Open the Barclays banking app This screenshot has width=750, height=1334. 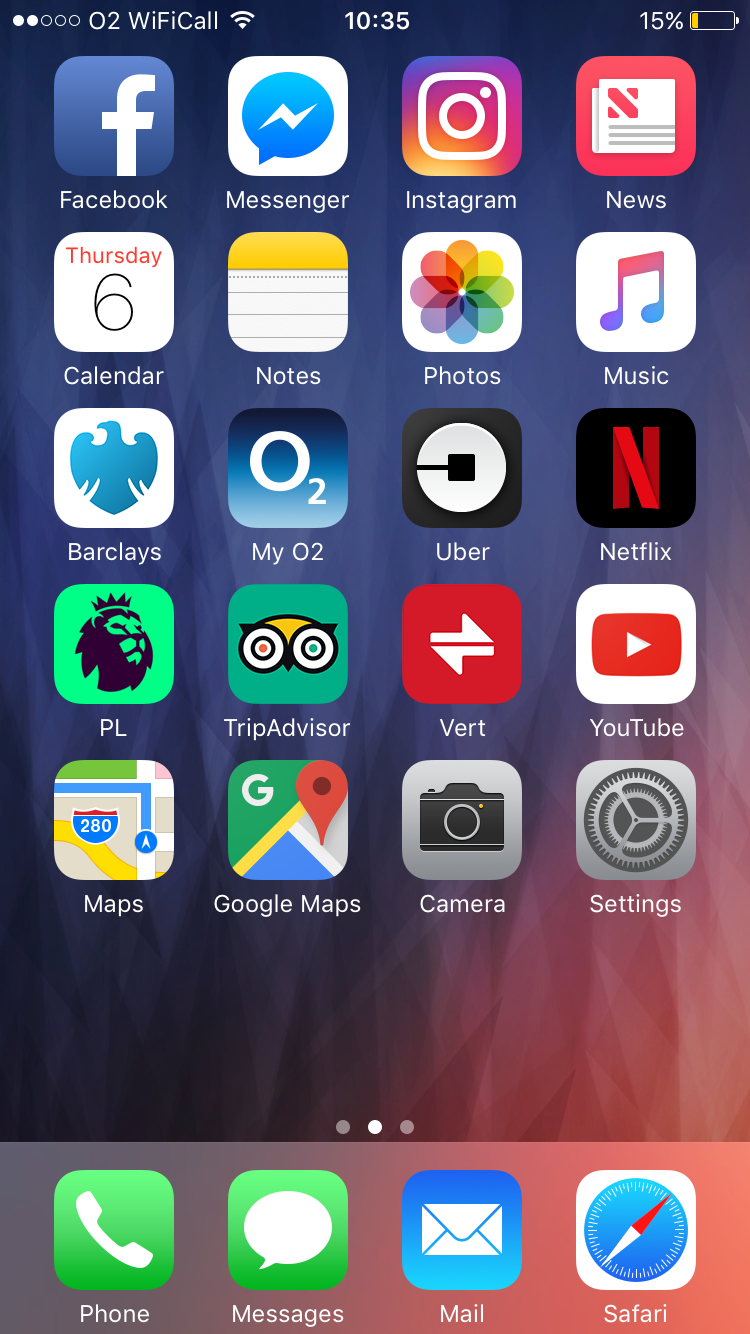point(114,468)
